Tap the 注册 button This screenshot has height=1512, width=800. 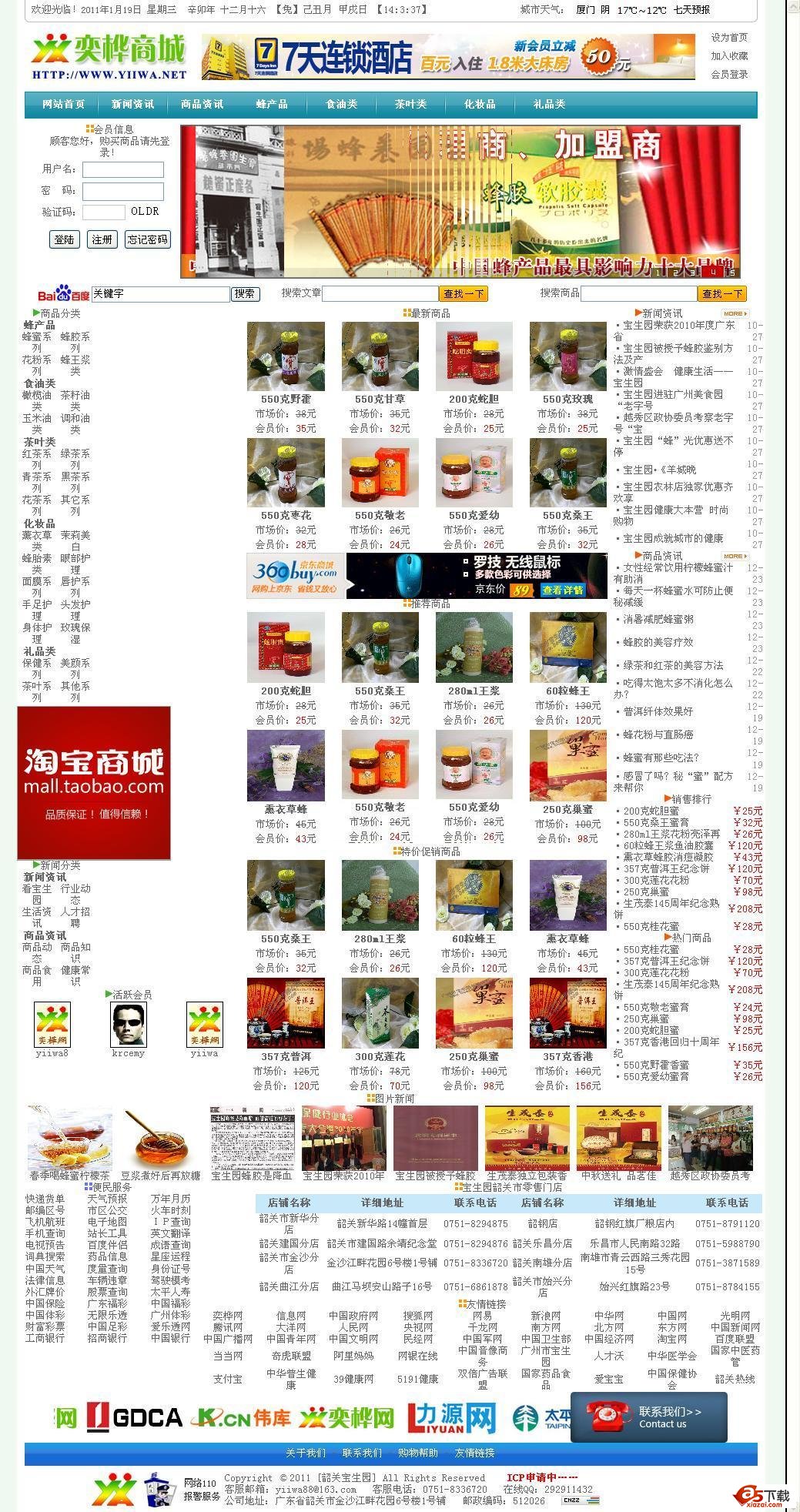point(102,239)
